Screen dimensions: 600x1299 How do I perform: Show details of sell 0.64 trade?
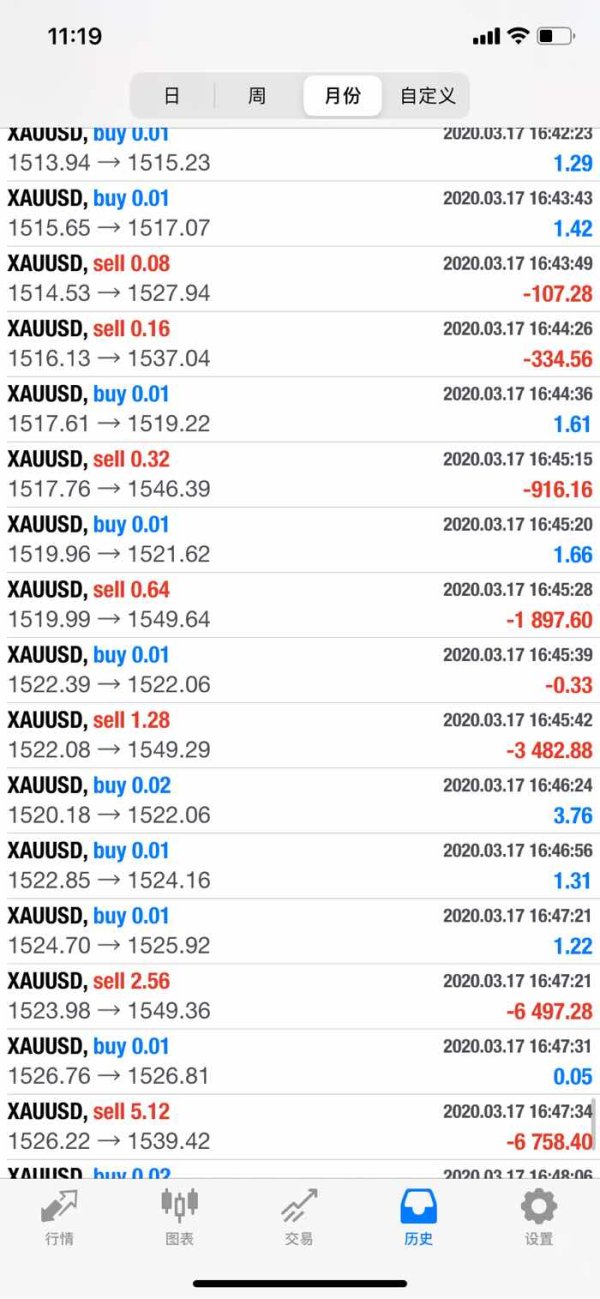click(x=300, y=605)
